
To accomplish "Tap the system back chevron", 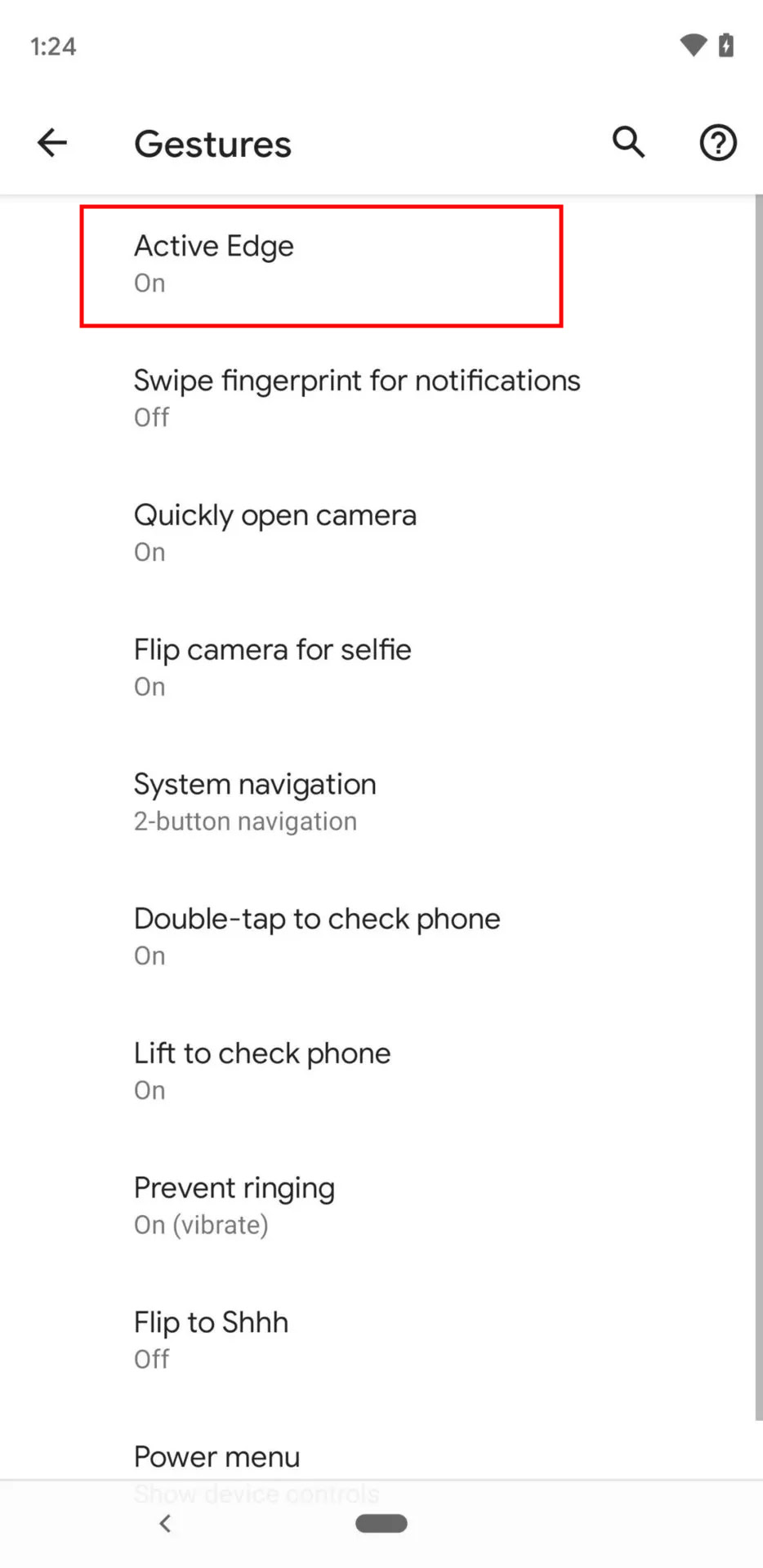I will (165, 1523).
